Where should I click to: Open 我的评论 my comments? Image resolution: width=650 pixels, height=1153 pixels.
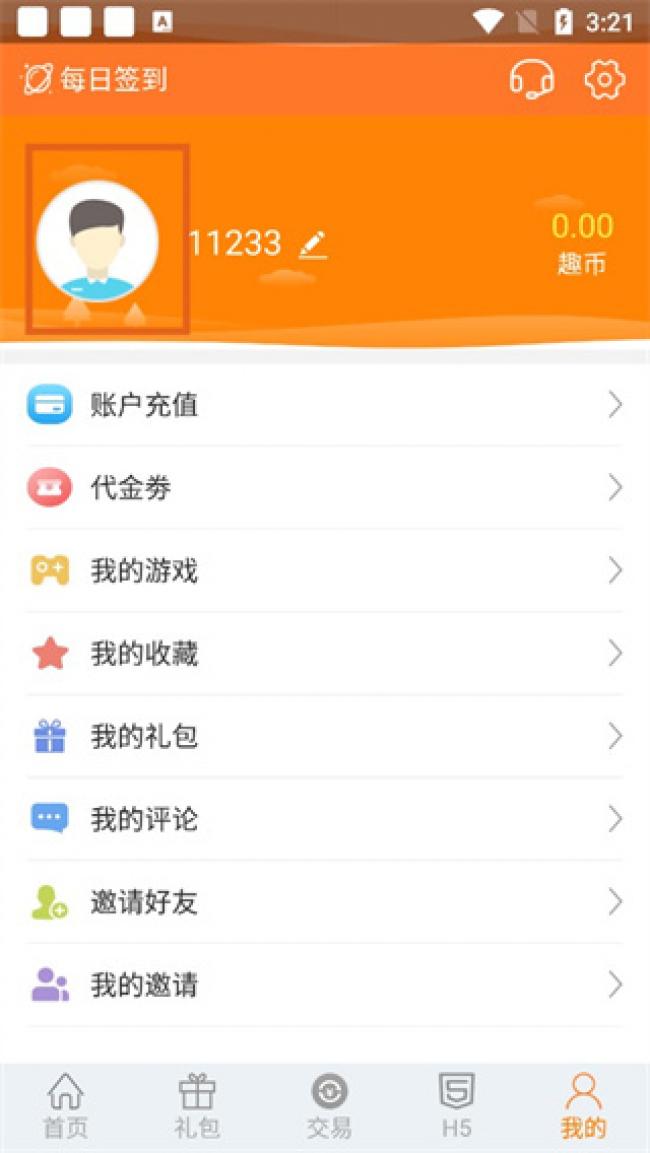coord(324,820)
